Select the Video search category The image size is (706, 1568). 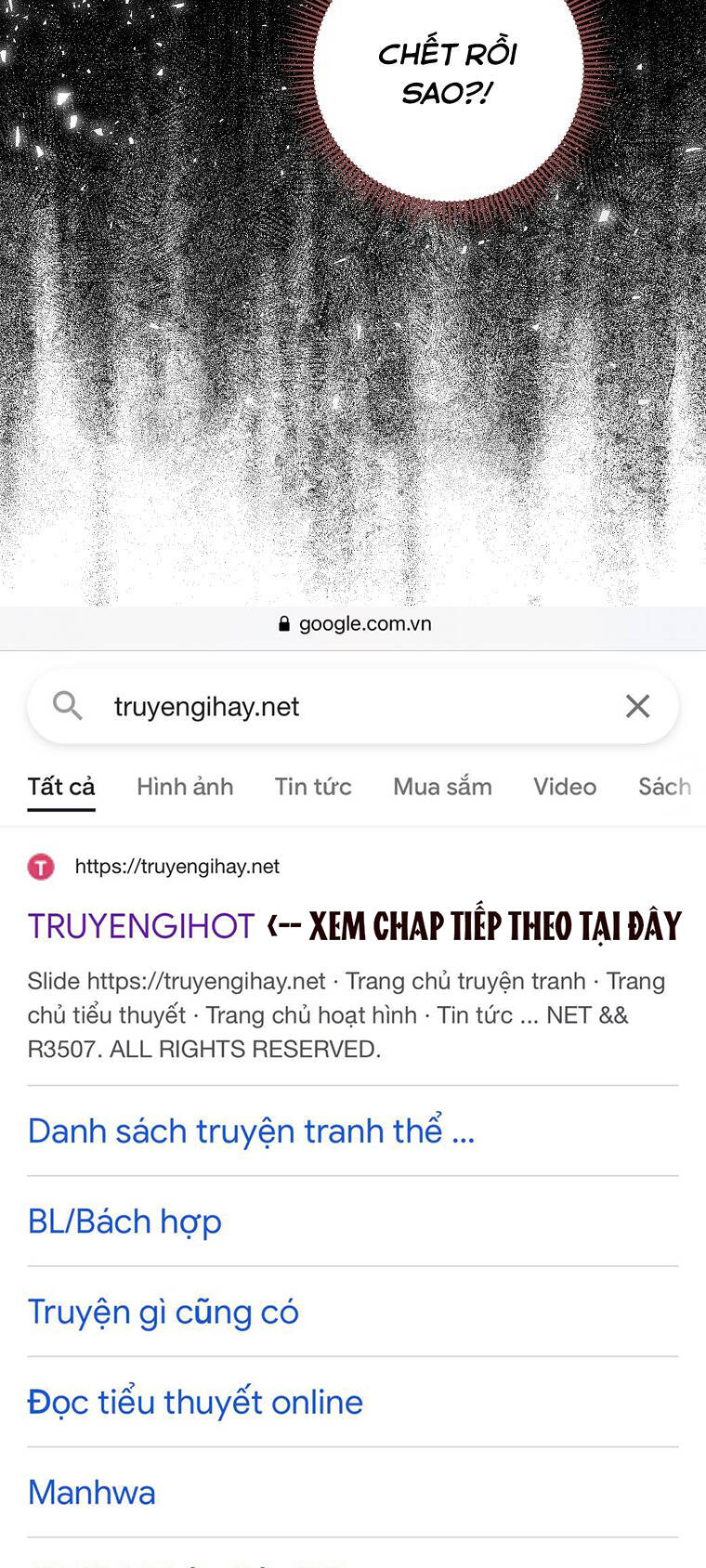click(x=564, y=787)
